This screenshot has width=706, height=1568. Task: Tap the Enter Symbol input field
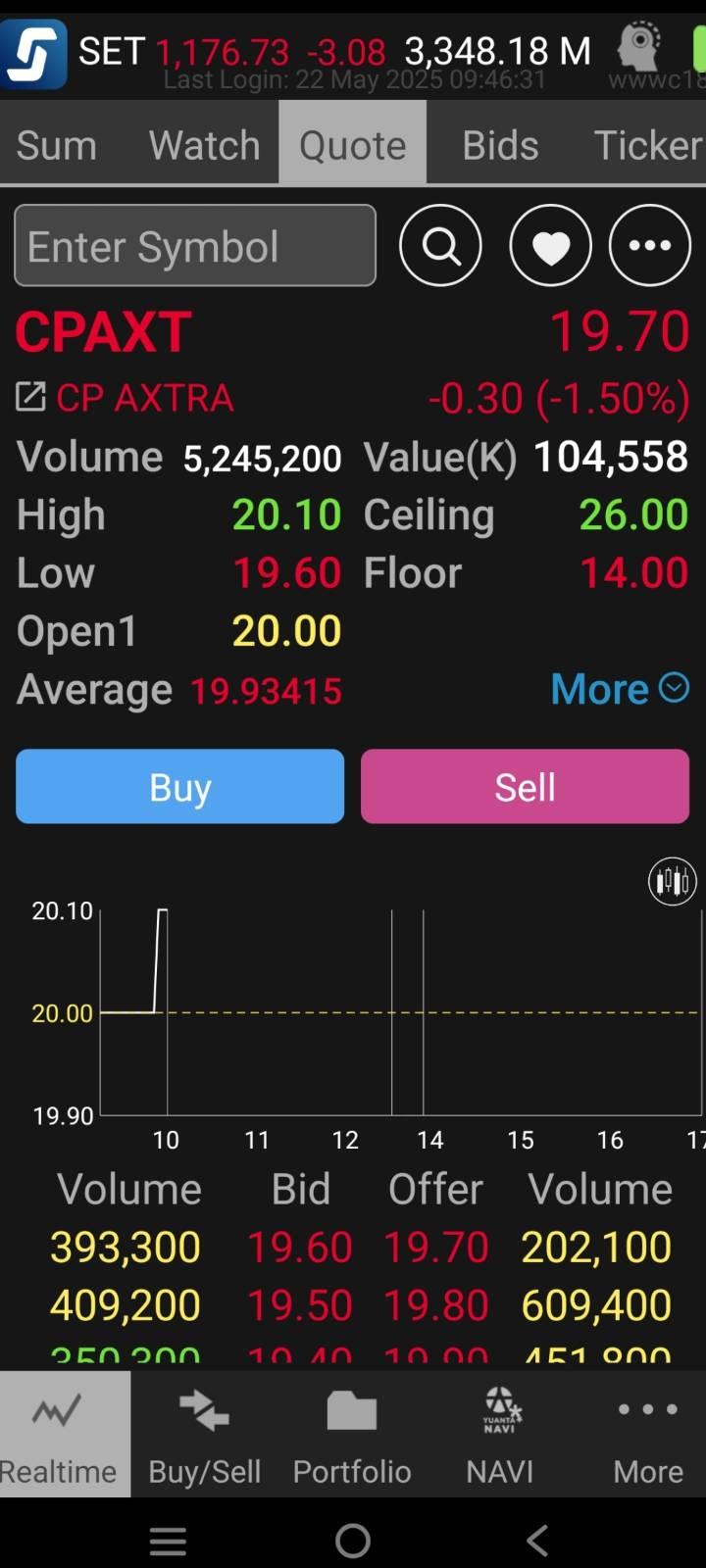(195, 246)
